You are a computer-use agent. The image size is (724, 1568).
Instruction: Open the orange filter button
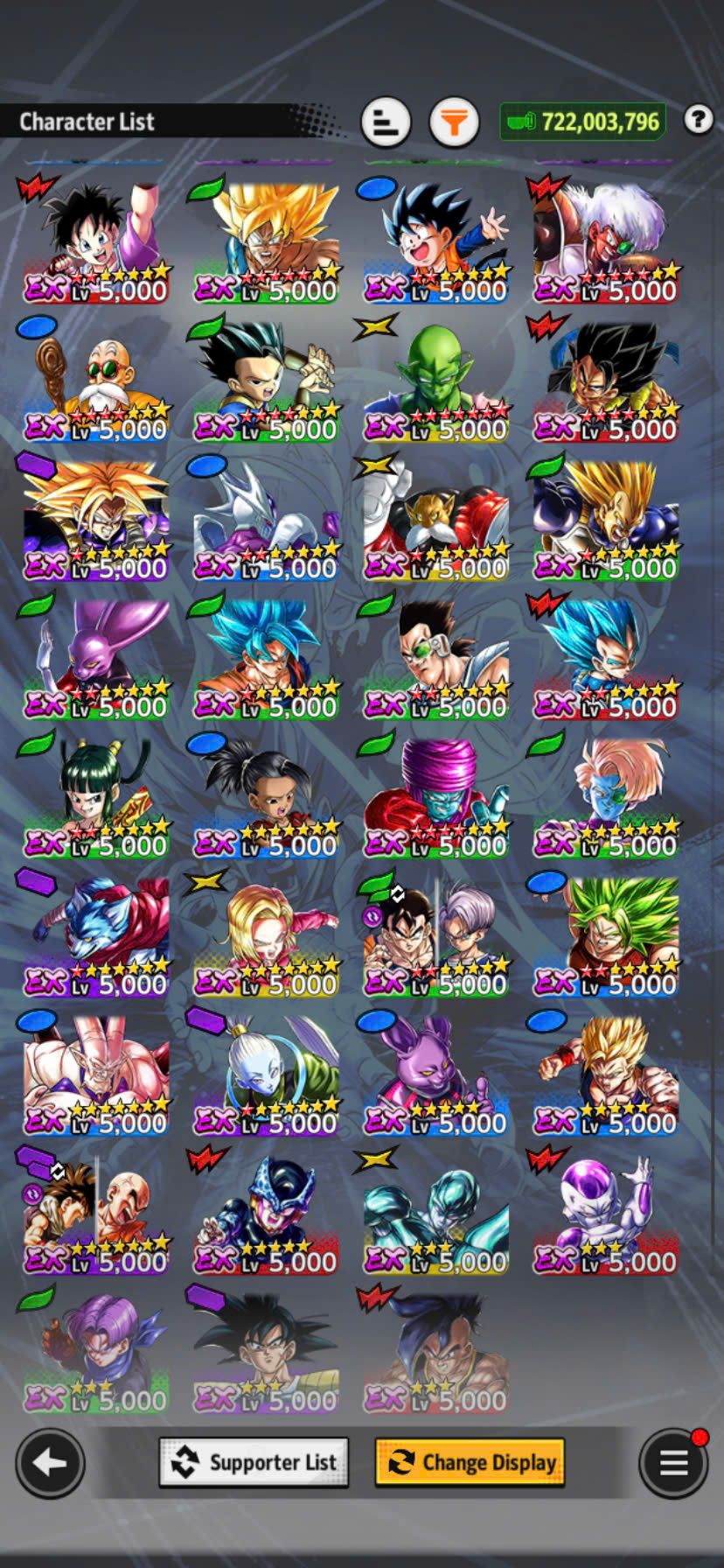pyautogui.click(x=454, y=122)
